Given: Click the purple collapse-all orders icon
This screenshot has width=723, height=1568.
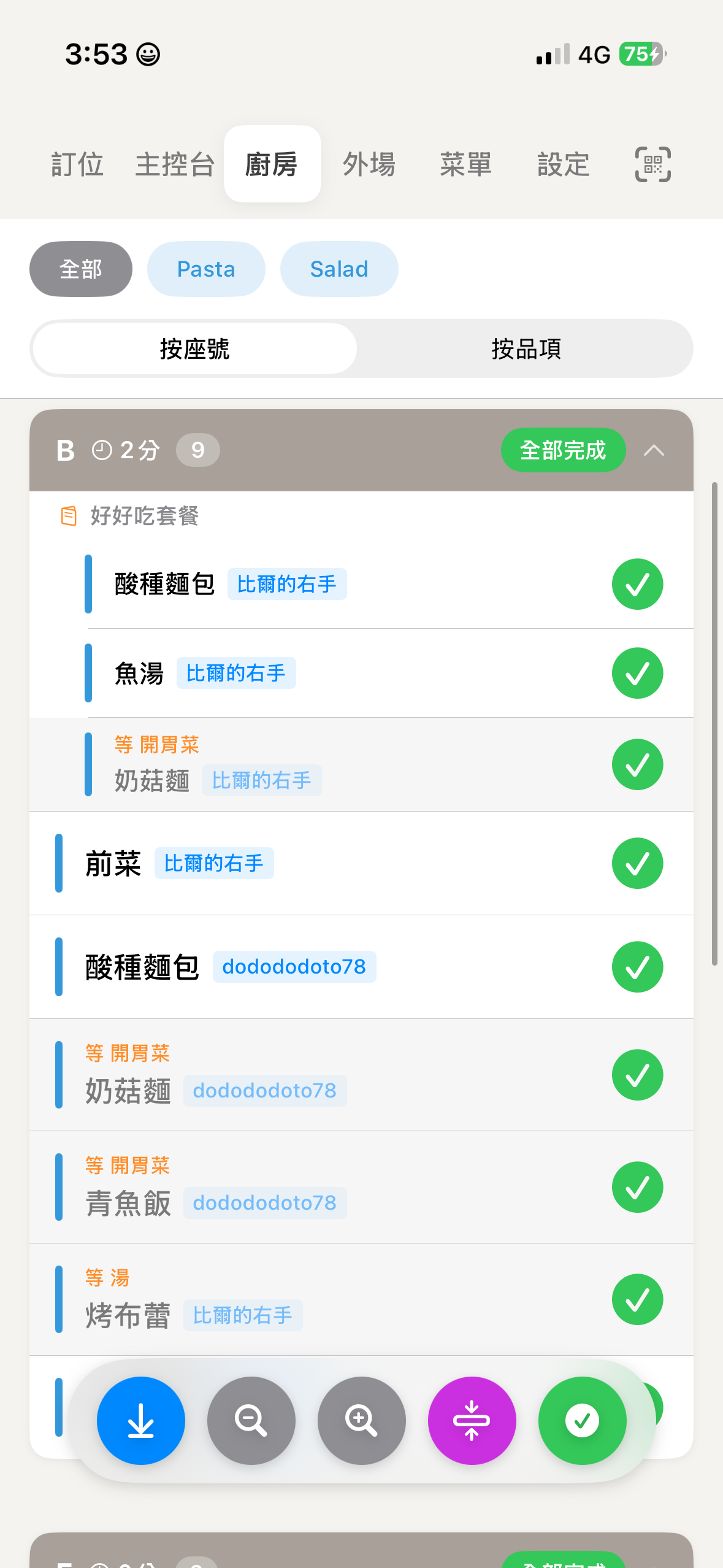Looking at the screenshot, I should (x=472, y=1421).
